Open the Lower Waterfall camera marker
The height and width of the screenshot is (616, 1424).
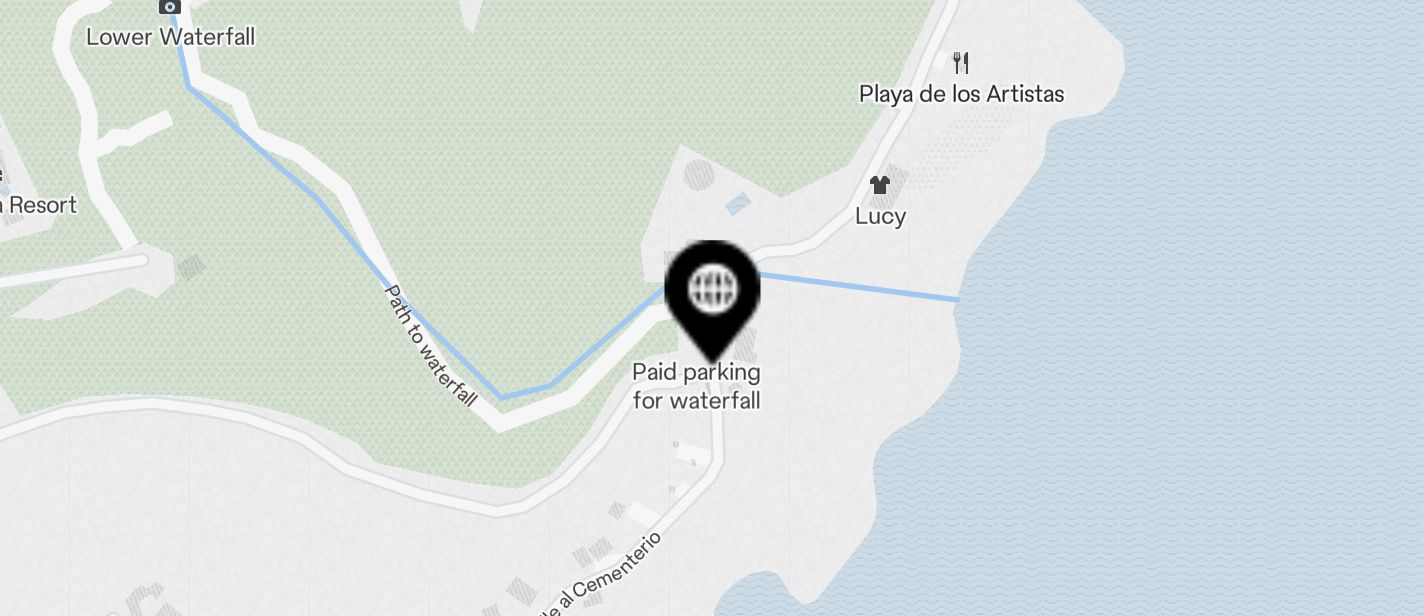[170, 8]
